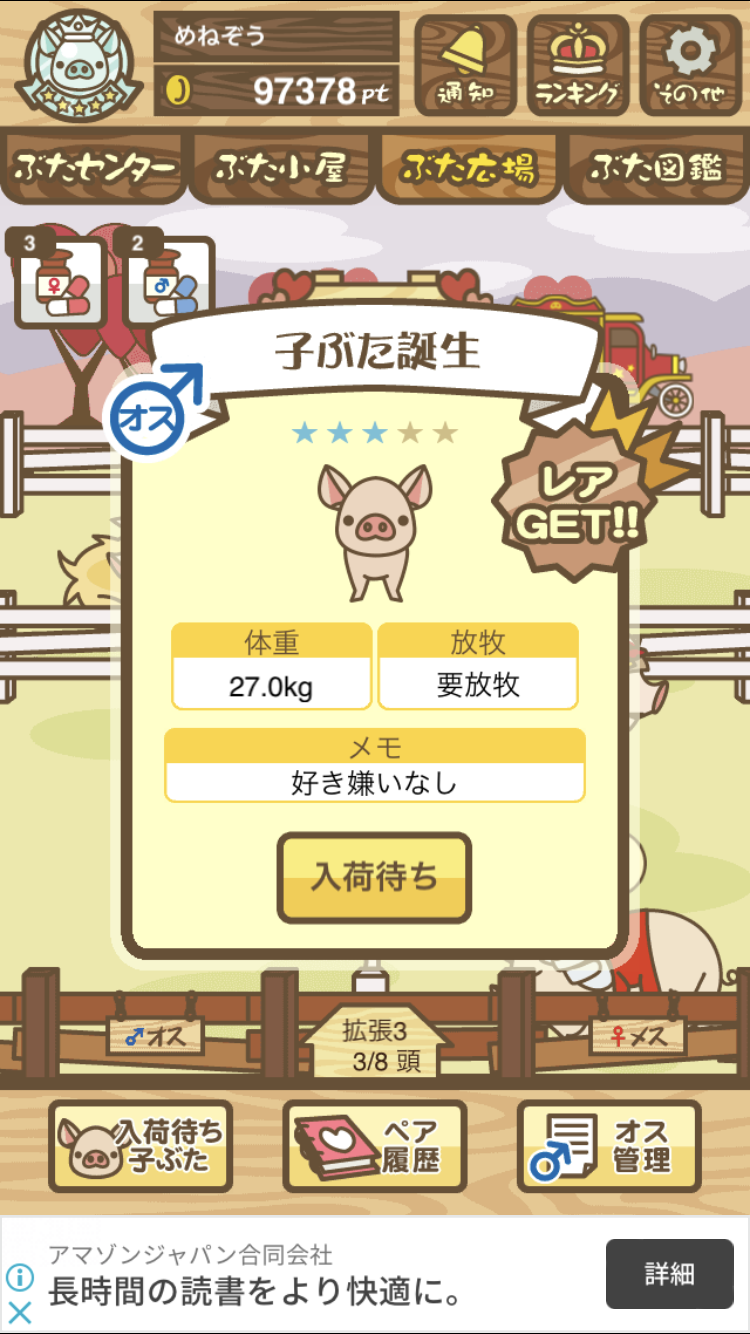View the ペア履歴 history
The image size is (750, 1334).
tap(375, 1146)
